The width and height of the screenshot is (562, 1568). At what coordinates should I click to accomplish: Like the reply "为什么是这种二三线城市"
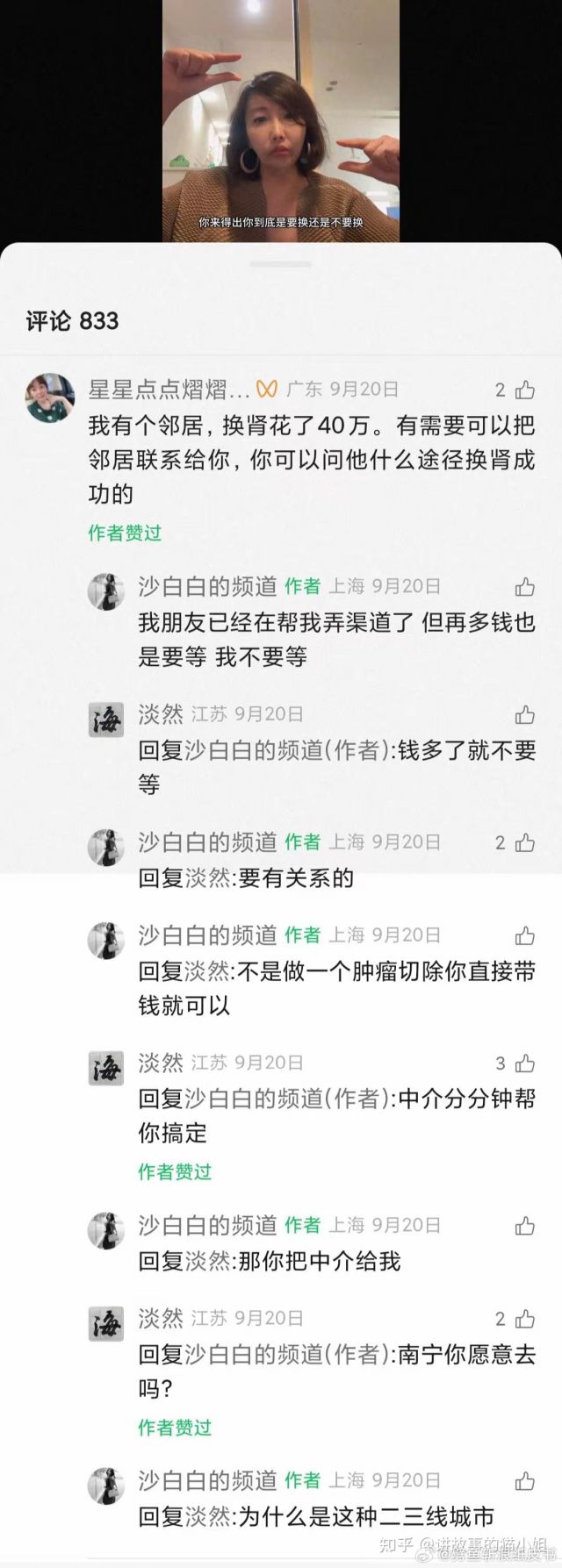coord(525,1481)
